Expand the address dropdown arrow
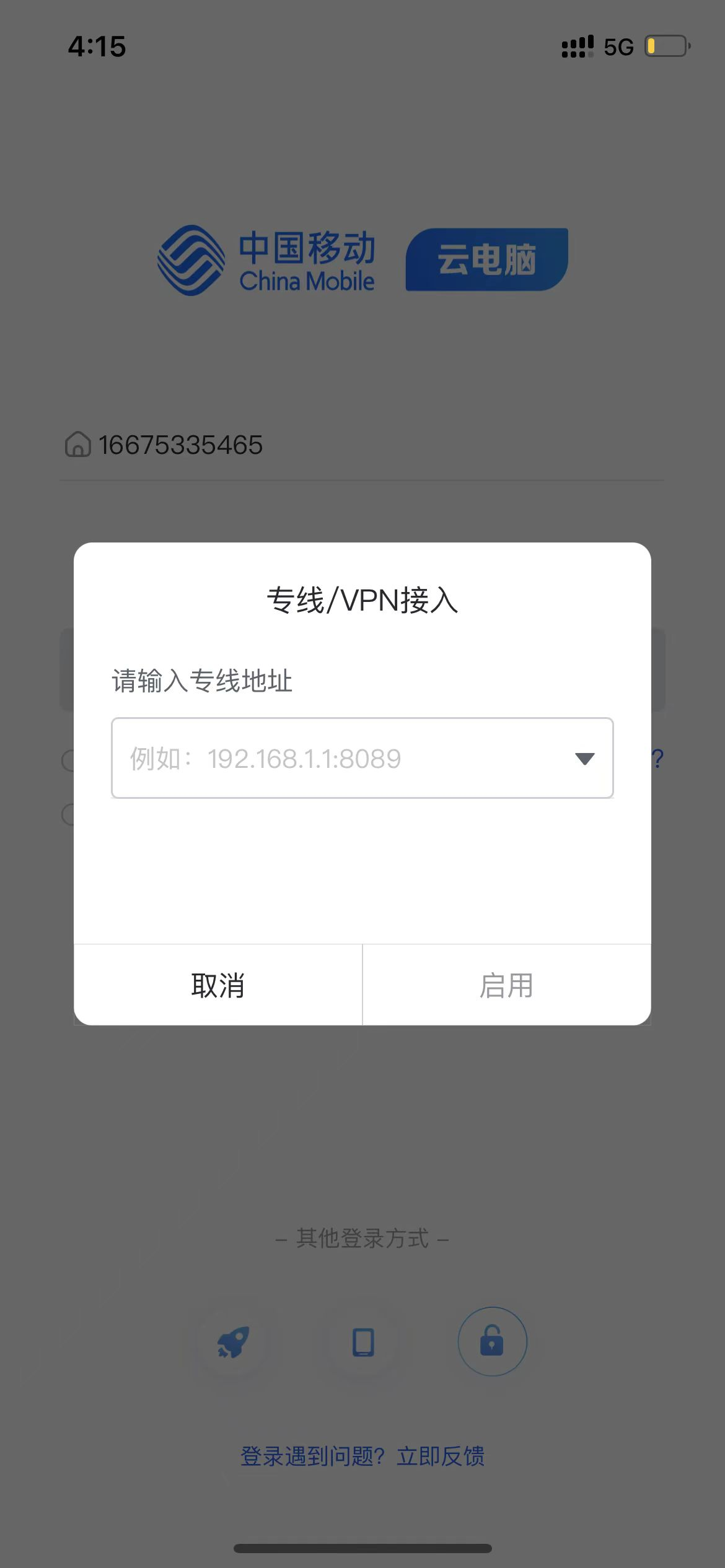The width and height of the screenshot is (725, 1568). [584, 759]
